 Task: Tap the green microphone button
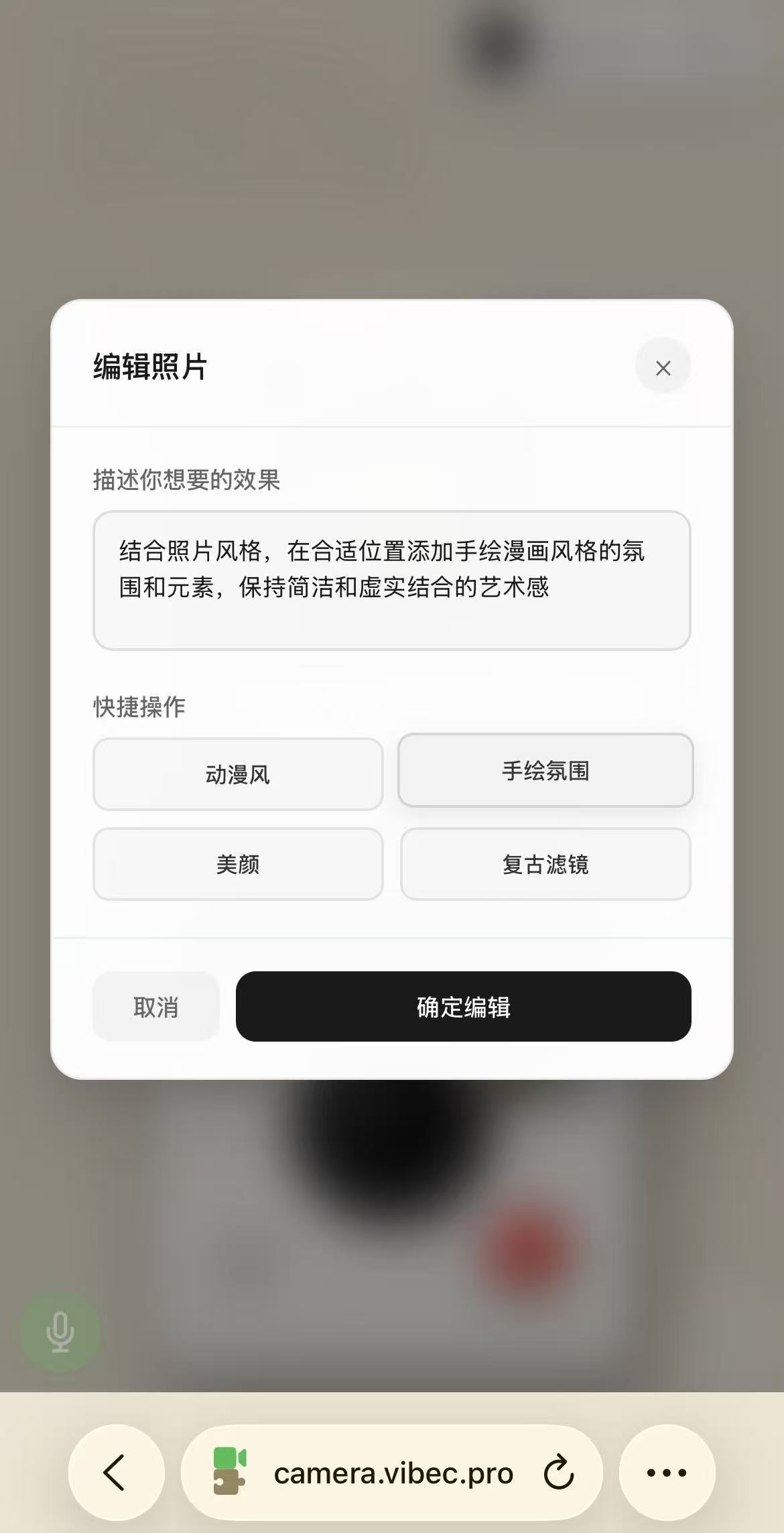click(x=60, y=1332)
